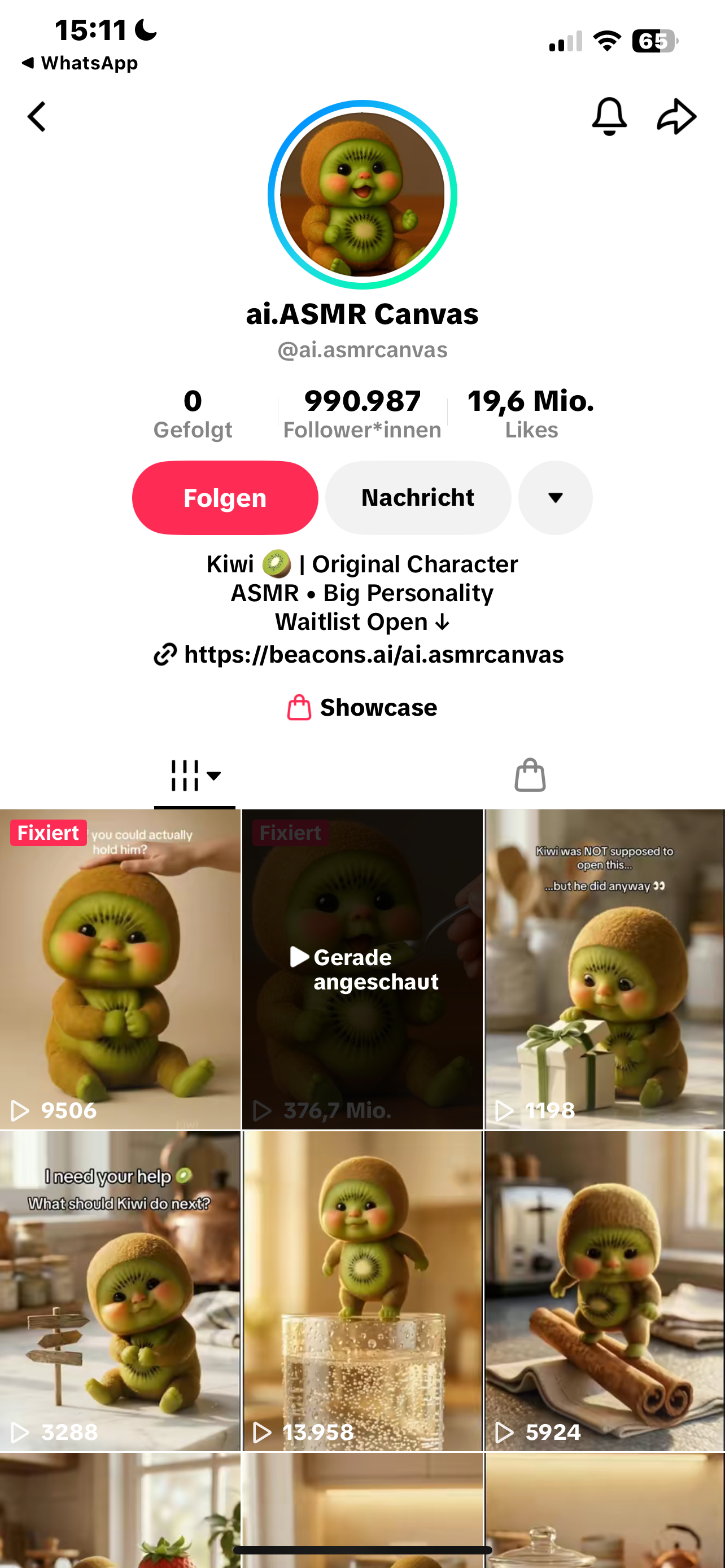
Task: Open the Gefolgt following list
Action: pos(193,414)
